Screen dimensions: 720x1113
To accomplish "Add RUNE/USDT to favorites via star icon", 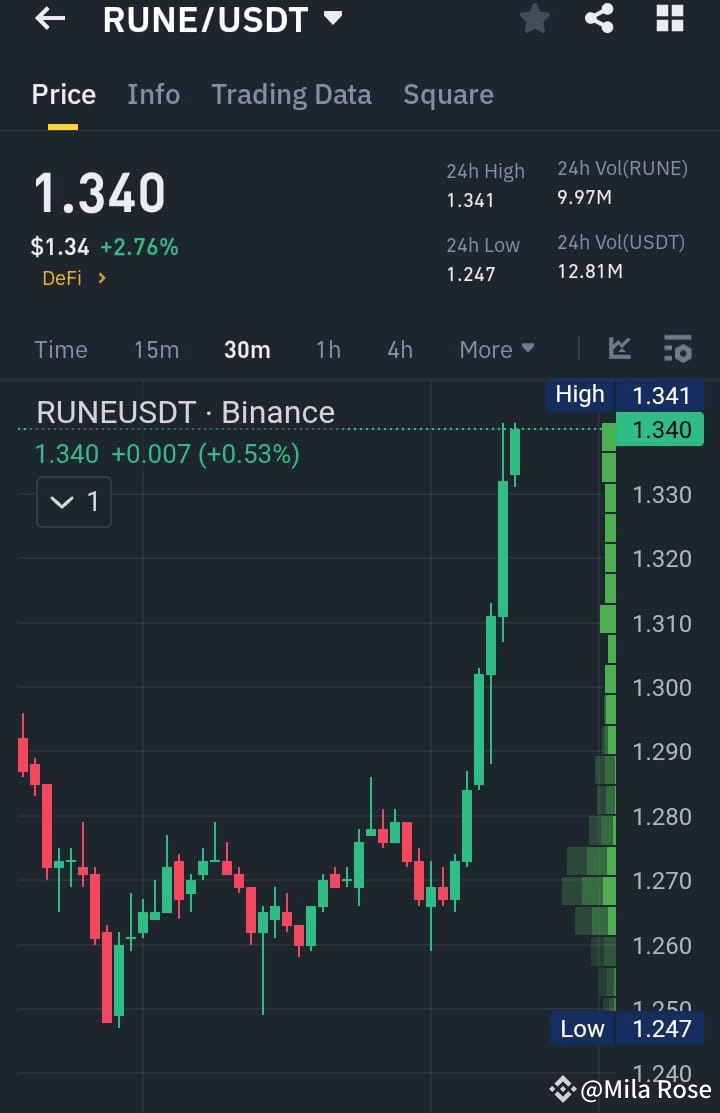I will point(534,19).
